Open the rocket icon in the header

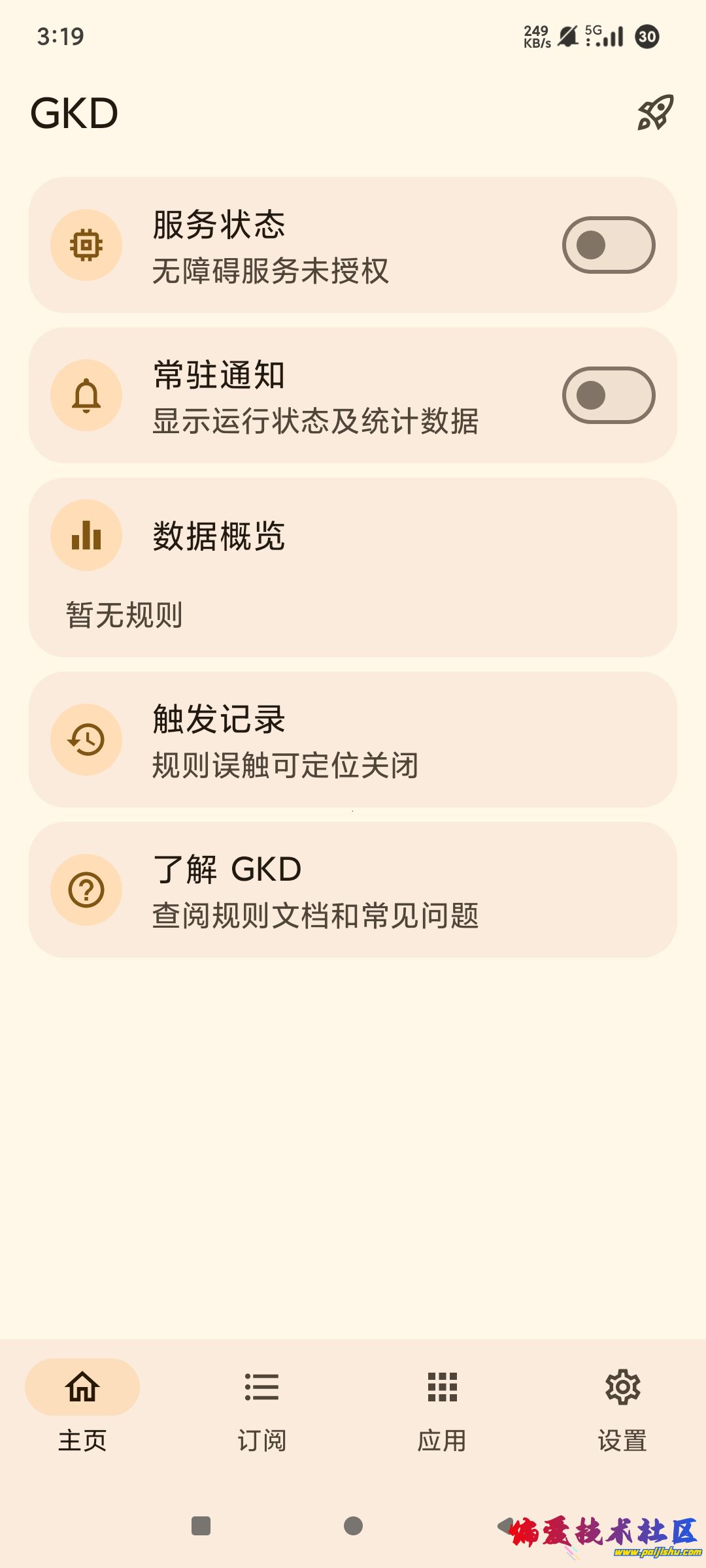point(655,113)
